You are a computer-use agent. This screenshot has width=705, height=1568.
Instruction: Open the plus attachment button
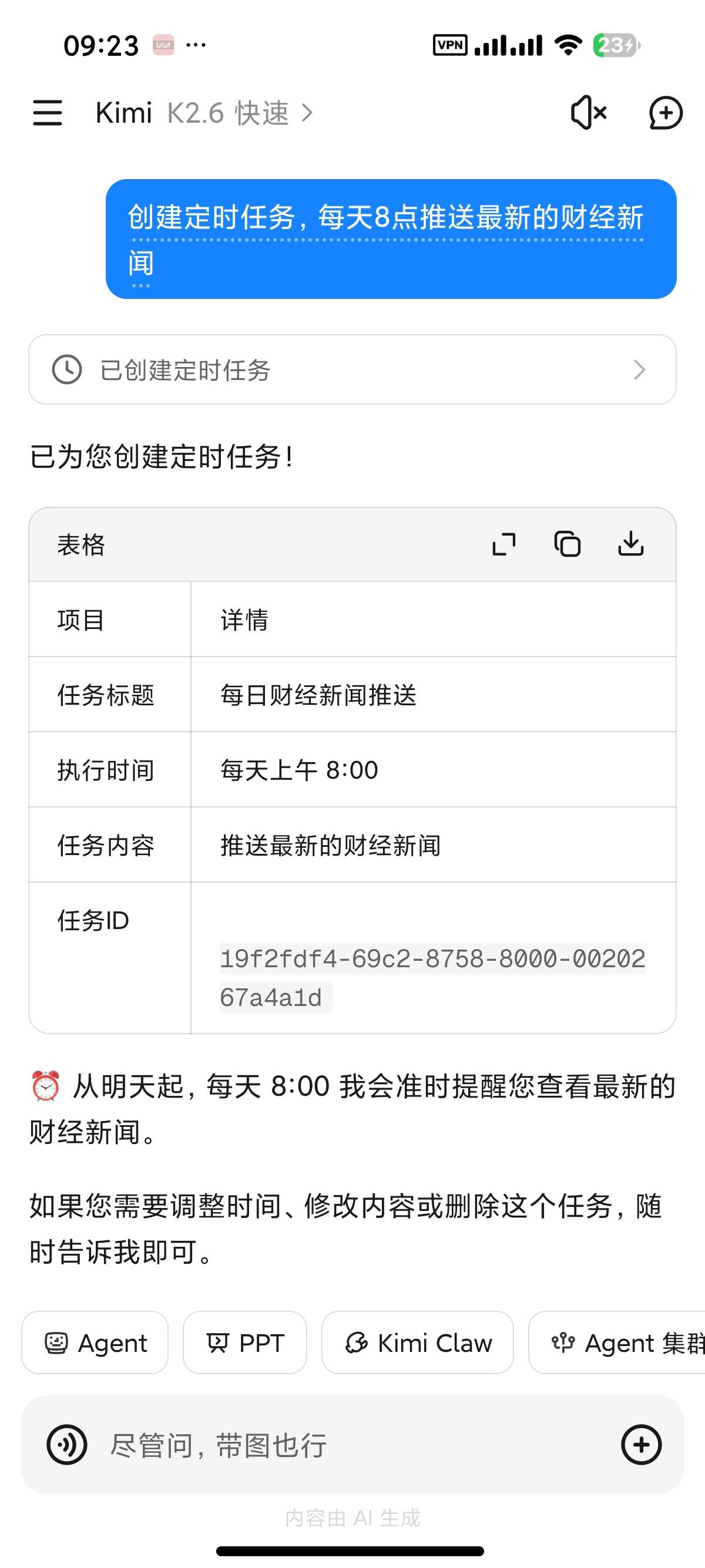pyautogui.click(x=641, y=1445)
